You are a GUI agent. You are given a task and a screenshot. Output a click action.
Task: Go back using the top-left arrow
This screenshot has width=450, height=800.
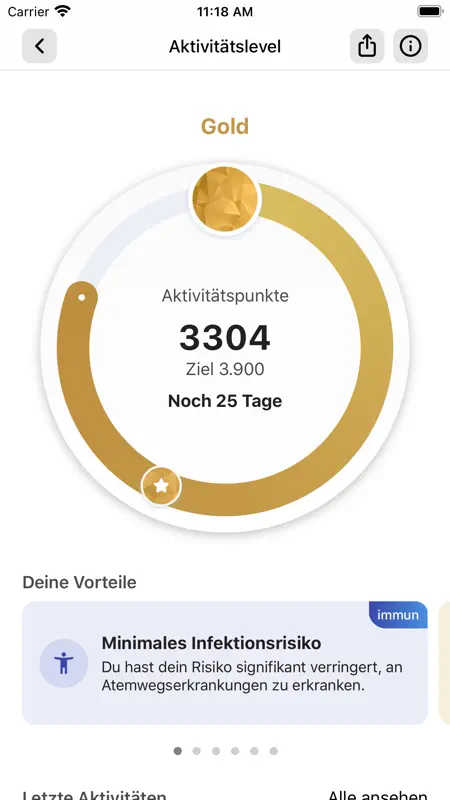(39, 46)
